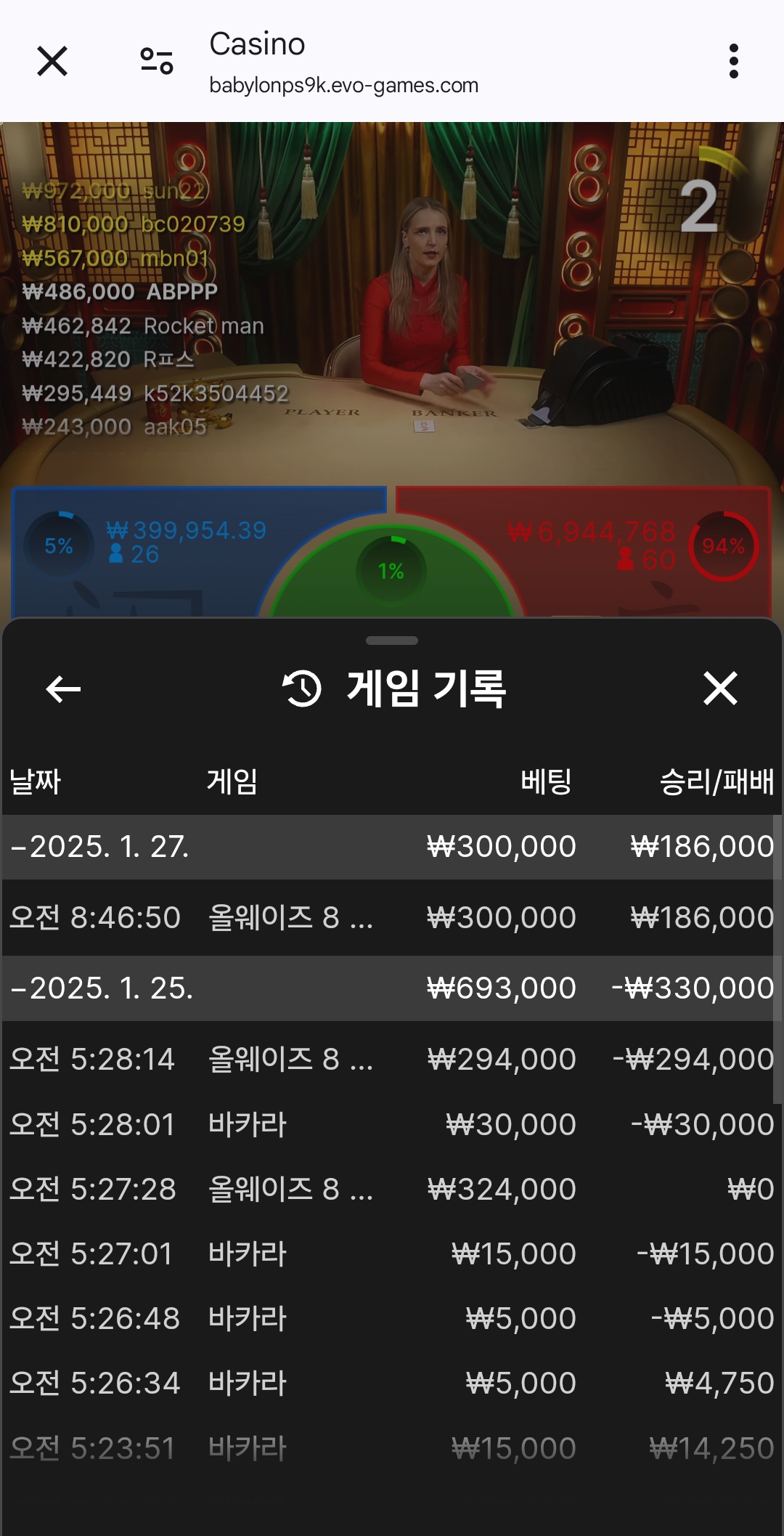Tap the green Tie betting area
784x1536 pixels.
pyautogui.click(x=391, y=581)
